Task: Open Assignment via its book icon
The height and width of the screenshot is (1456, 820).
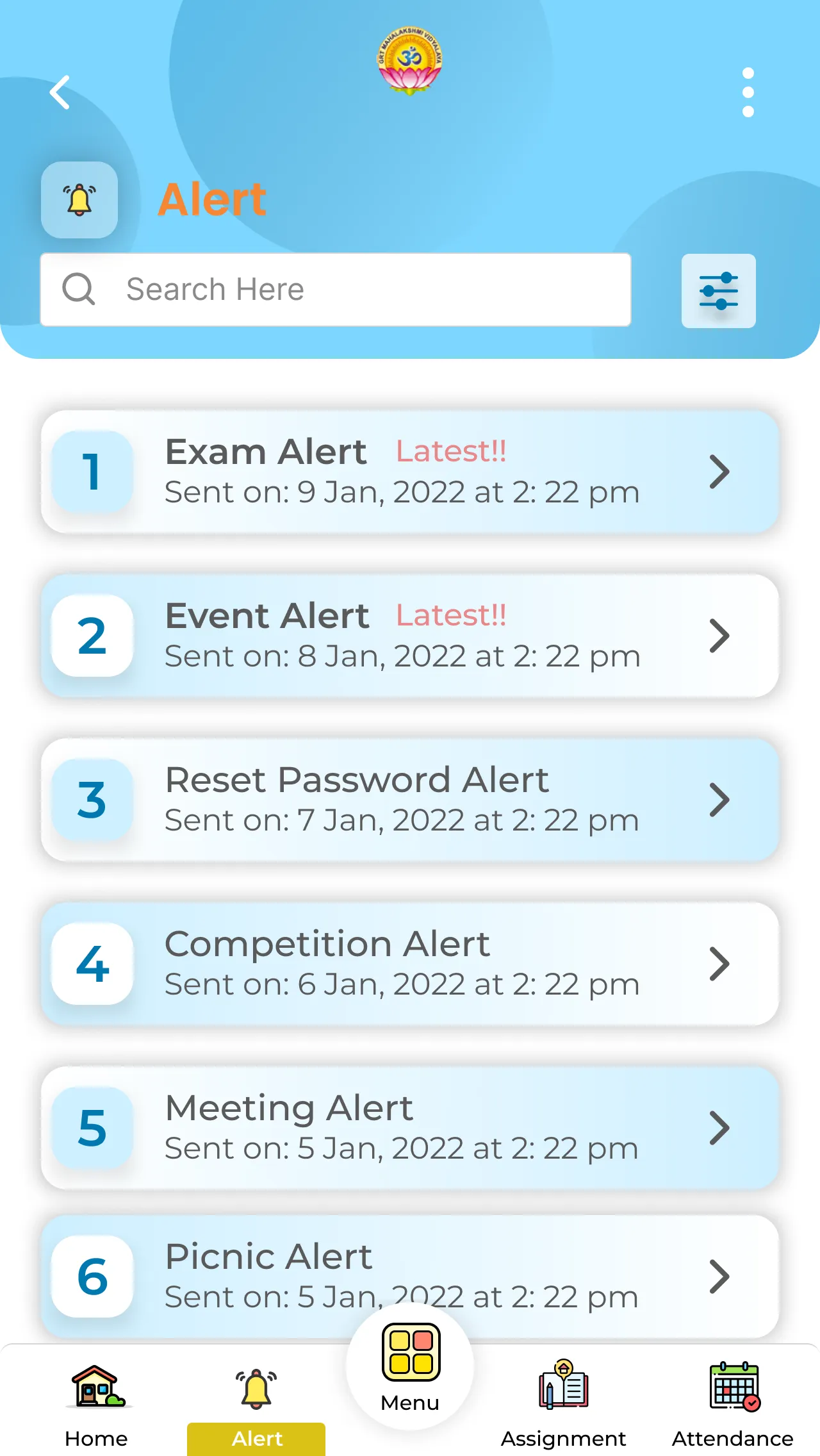Action: (x=562, y=1384)
